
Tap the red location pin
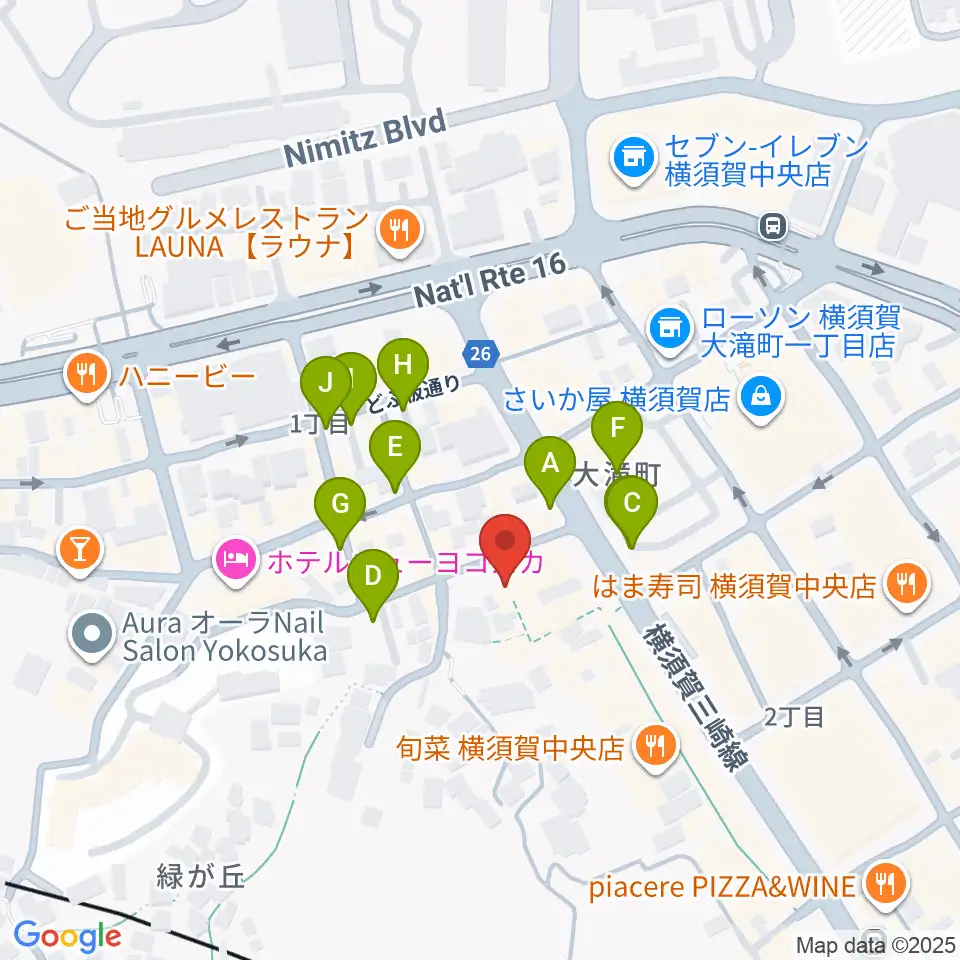504,544
